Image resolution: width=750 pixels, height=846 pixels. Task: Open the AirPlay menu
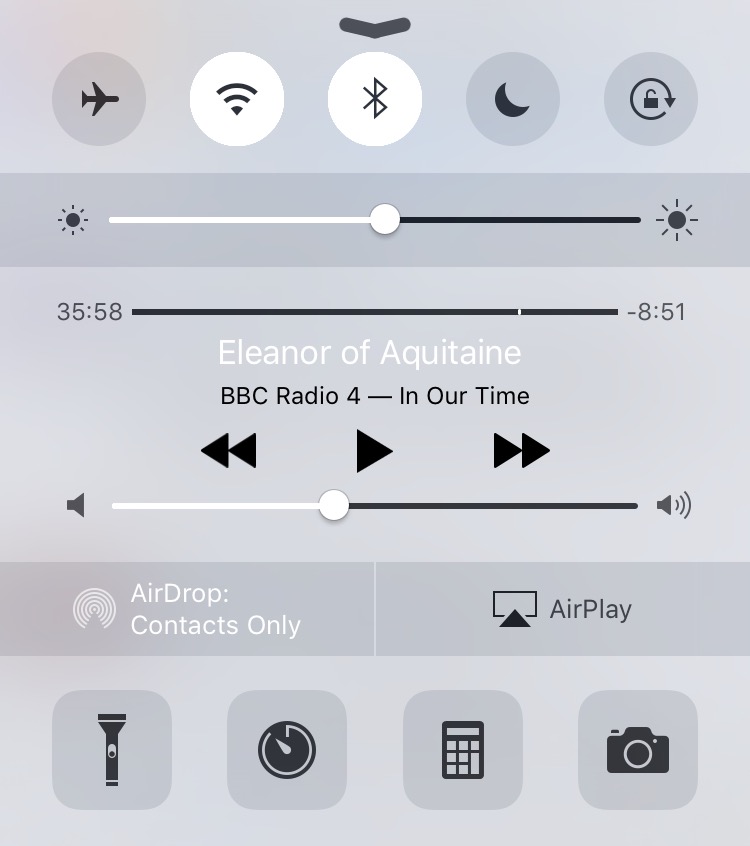coord(562,609)
